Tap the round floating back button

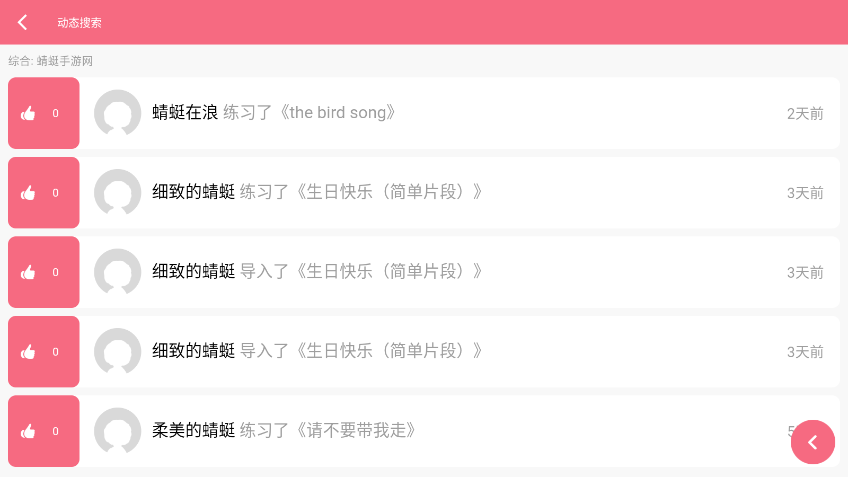(812, 442)
